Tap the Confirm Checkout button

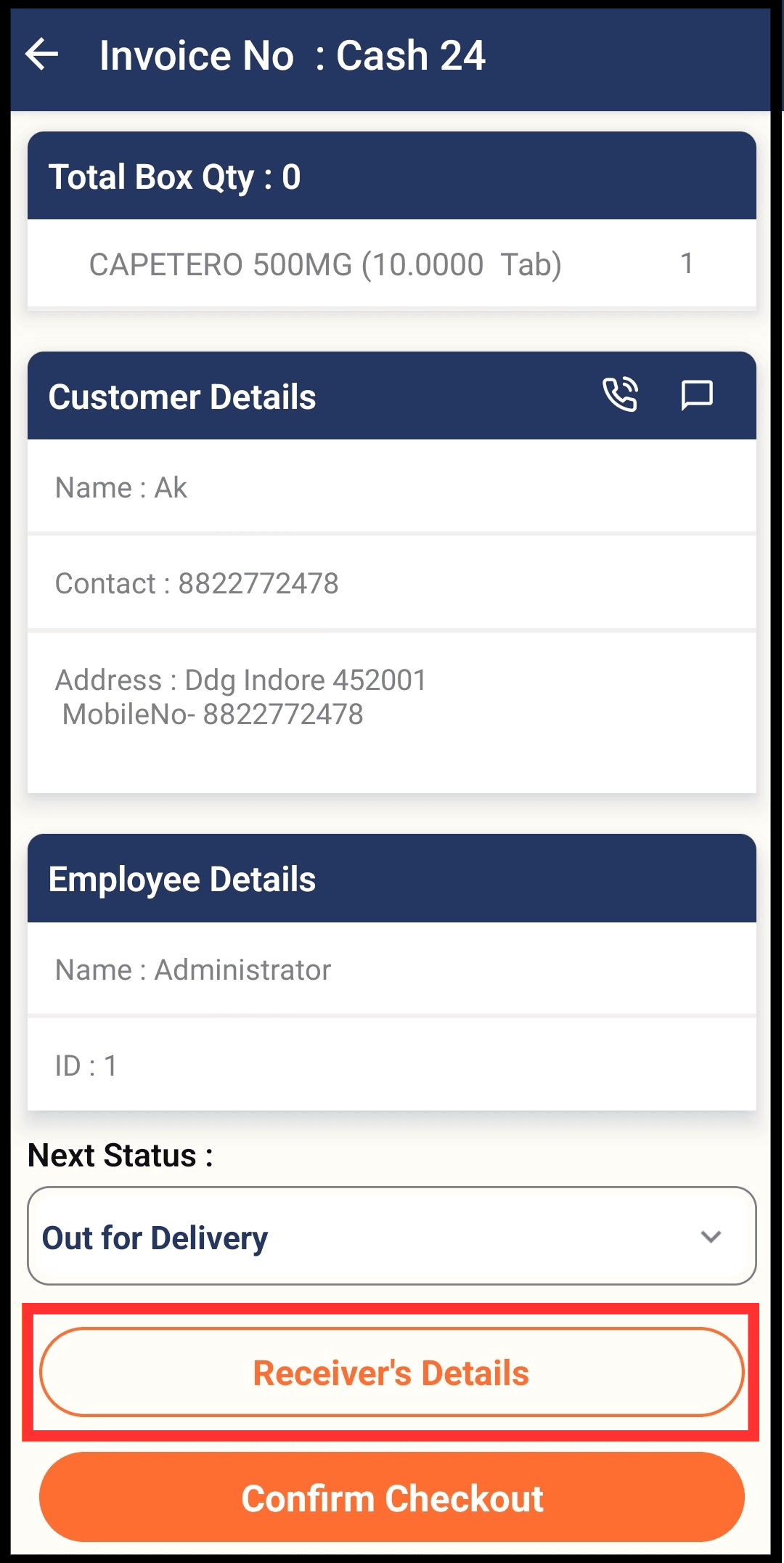pos(392,1498)
